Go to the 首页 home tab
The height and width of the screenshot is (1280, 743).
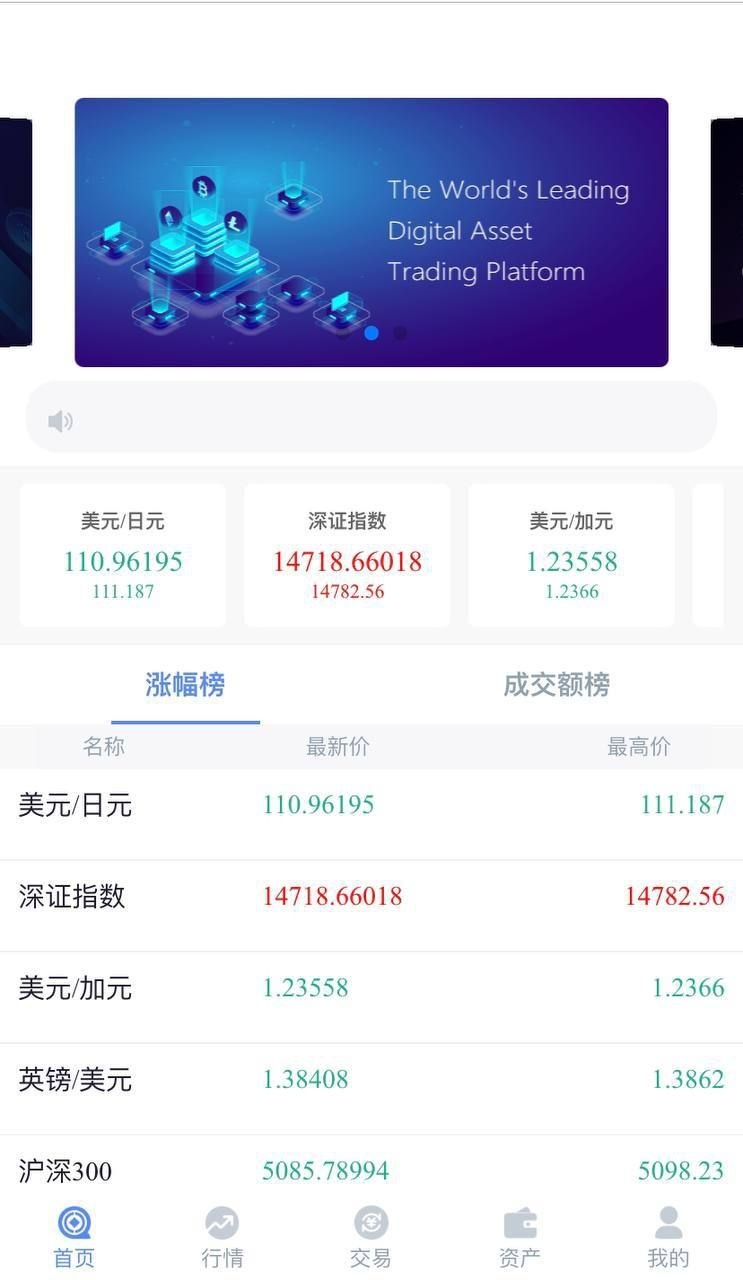tap(74, 1238)
